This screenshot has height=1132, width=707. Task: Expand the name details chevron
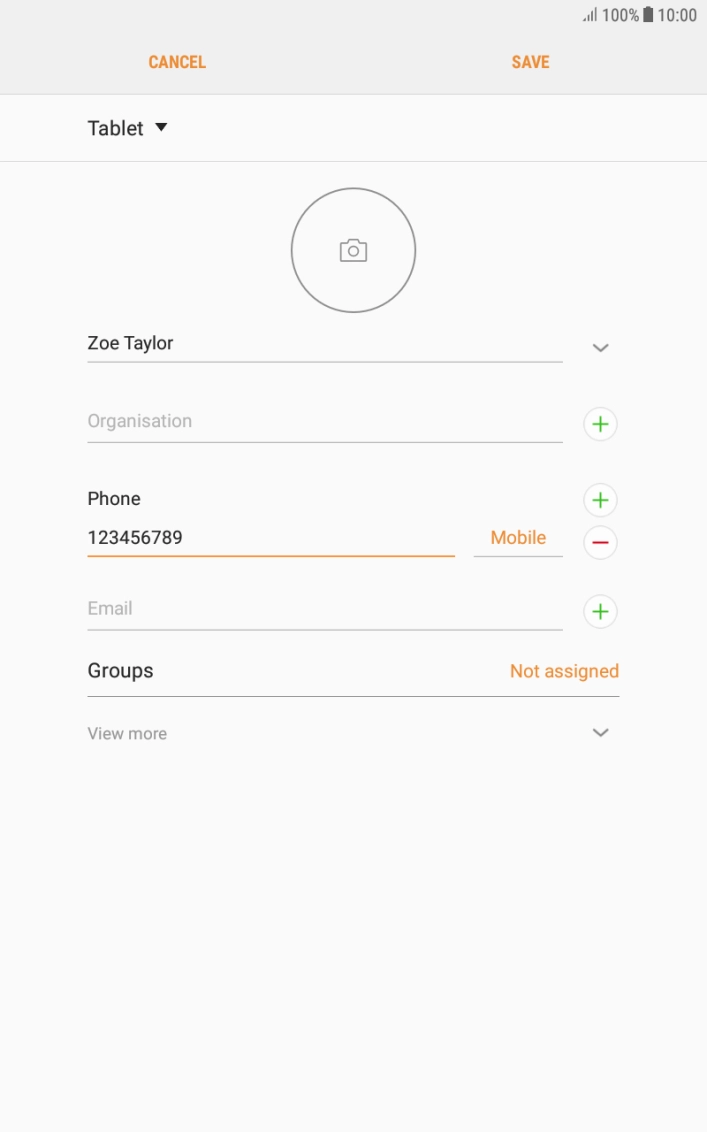600,348
